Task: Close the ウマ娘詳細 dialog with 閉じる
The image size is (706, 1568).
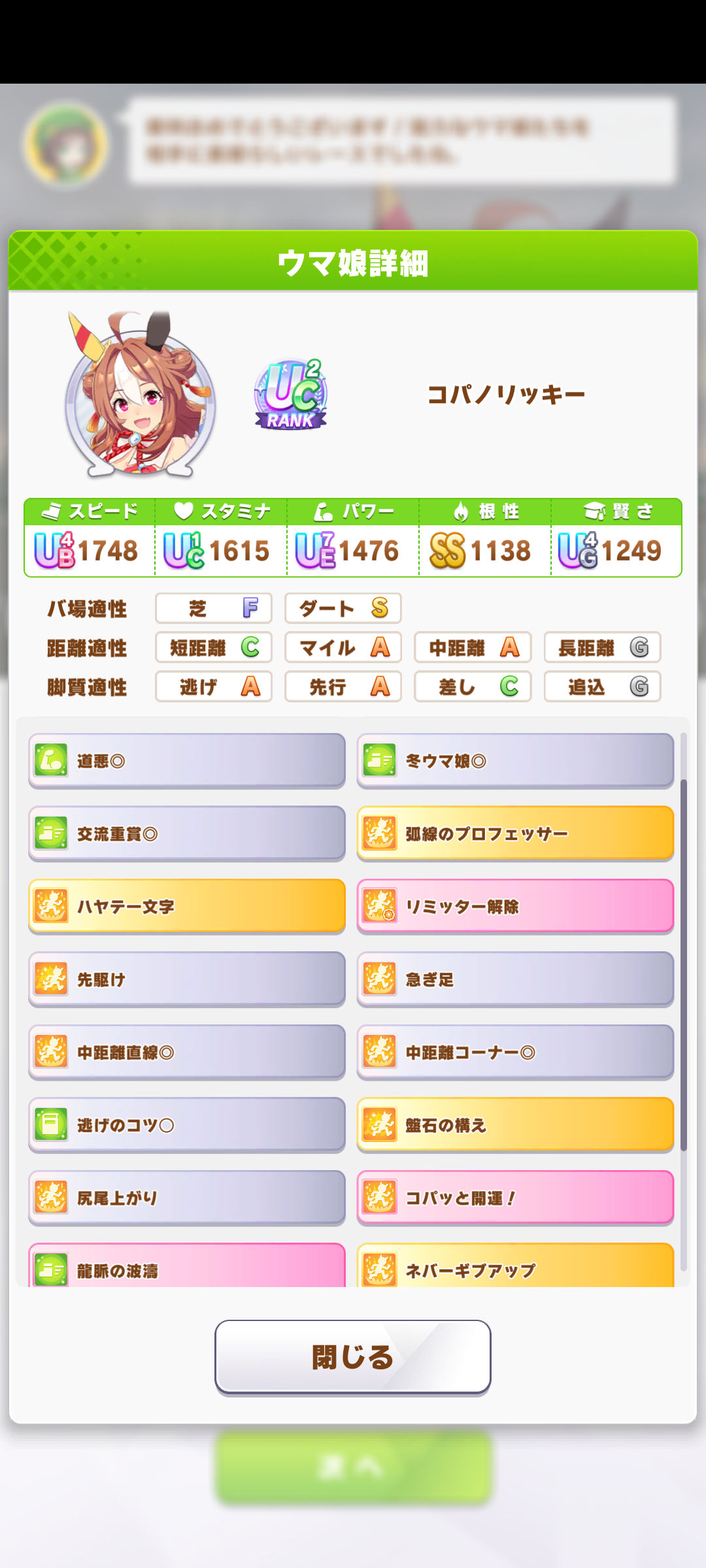Action: point(352,1356)
